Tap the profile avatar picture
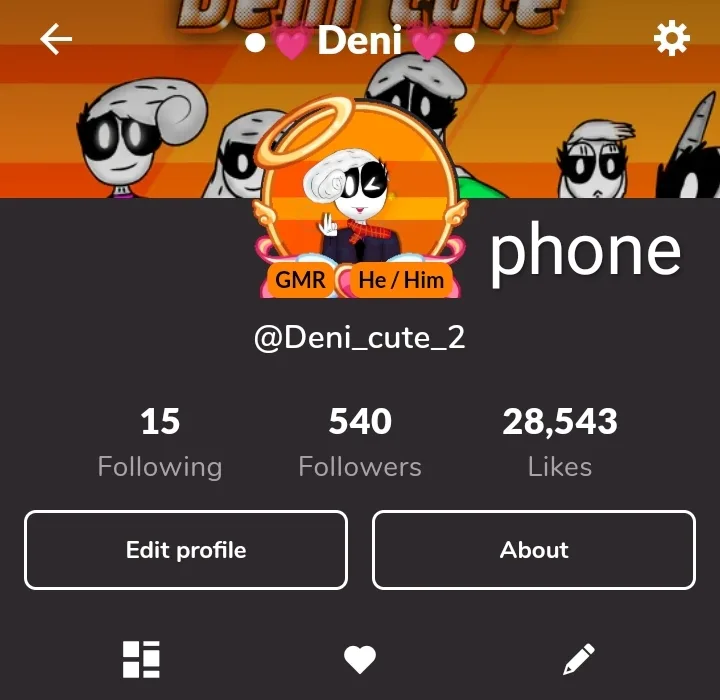 (x=360, y=198)
